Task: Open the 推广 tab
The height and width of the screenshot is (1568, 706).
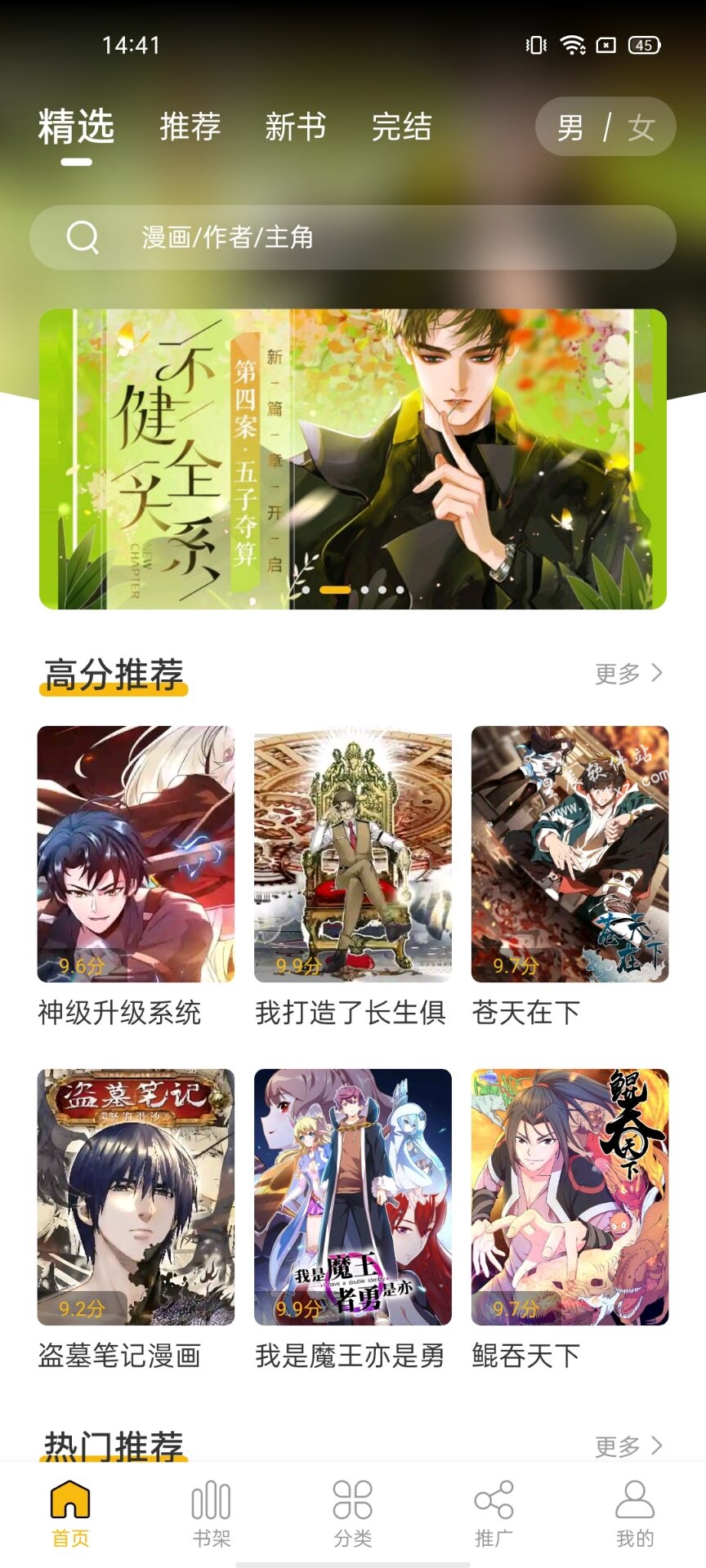Action: click(494, 1513)
